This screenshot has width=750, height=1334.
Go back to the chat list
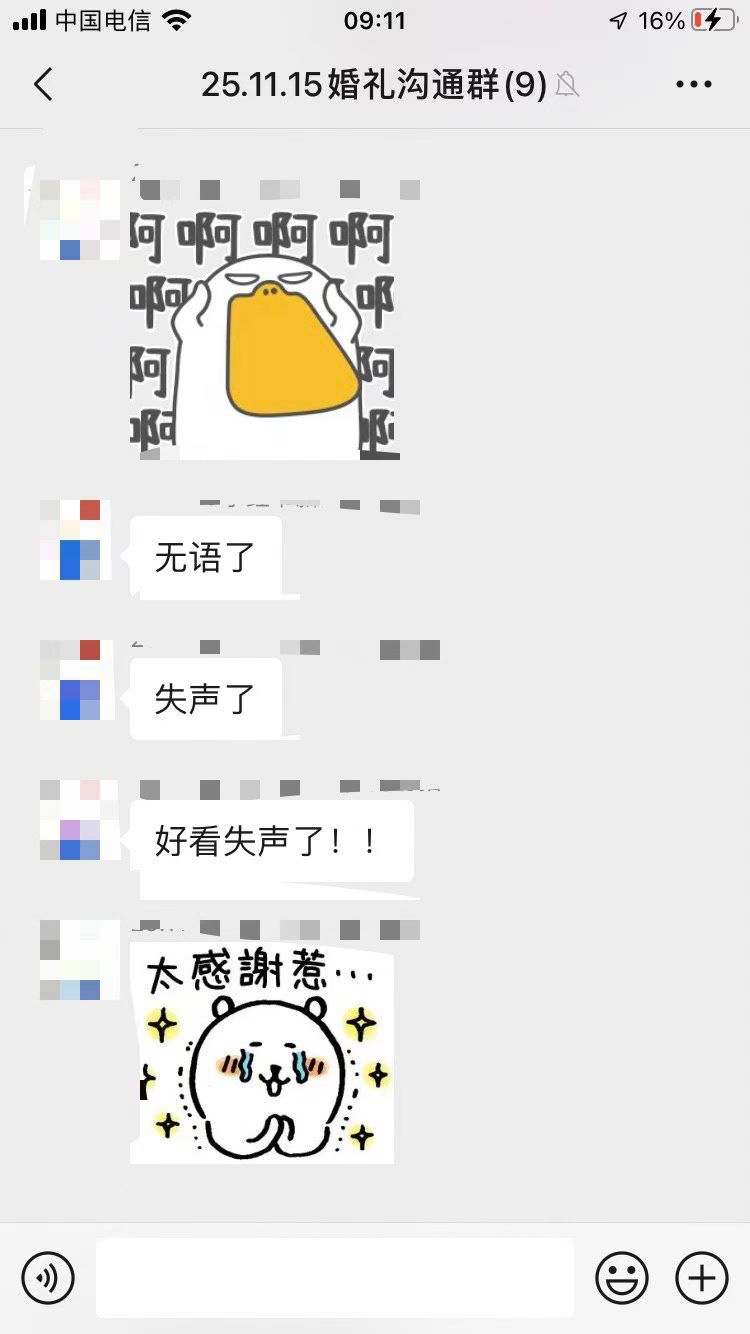[x=43, y=85]
